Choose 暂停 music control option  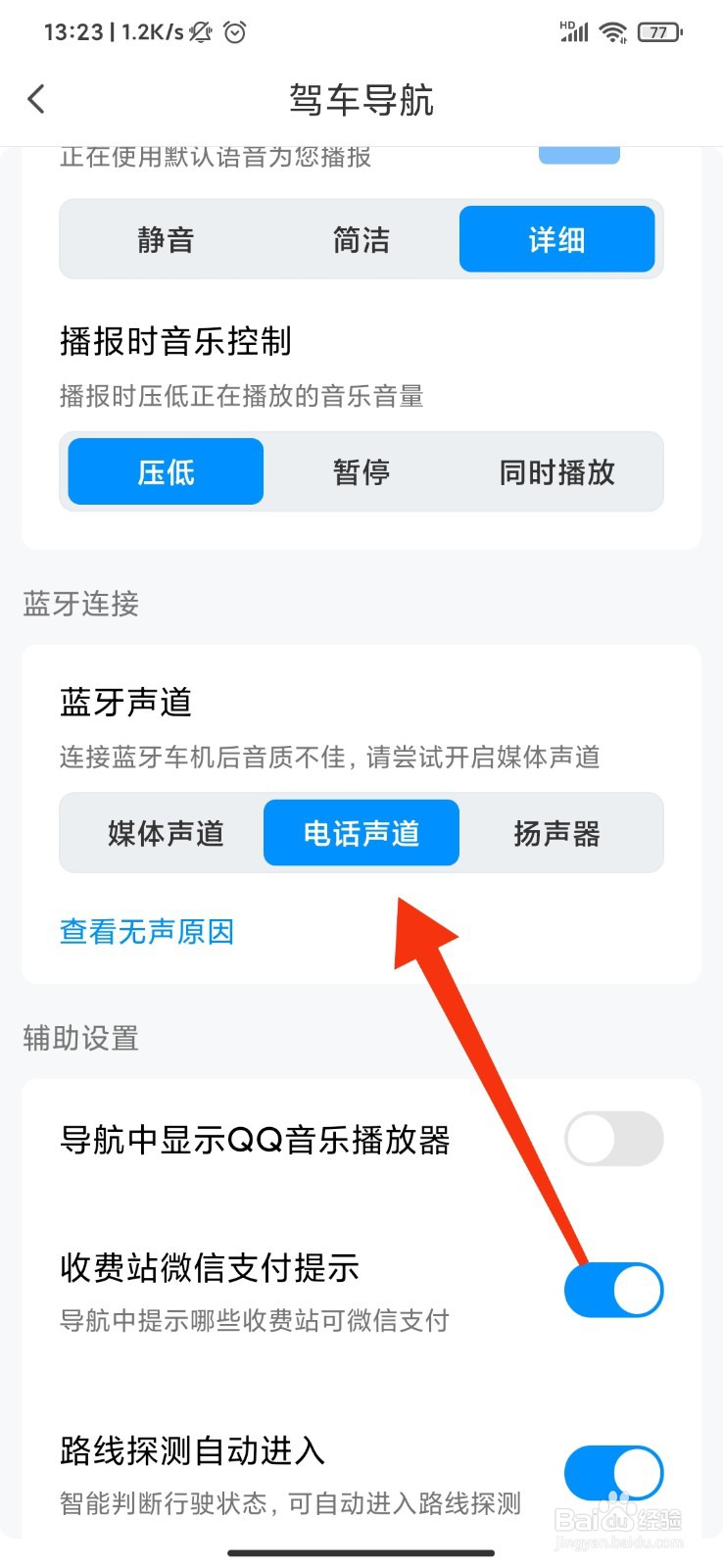tap(361, 471)
